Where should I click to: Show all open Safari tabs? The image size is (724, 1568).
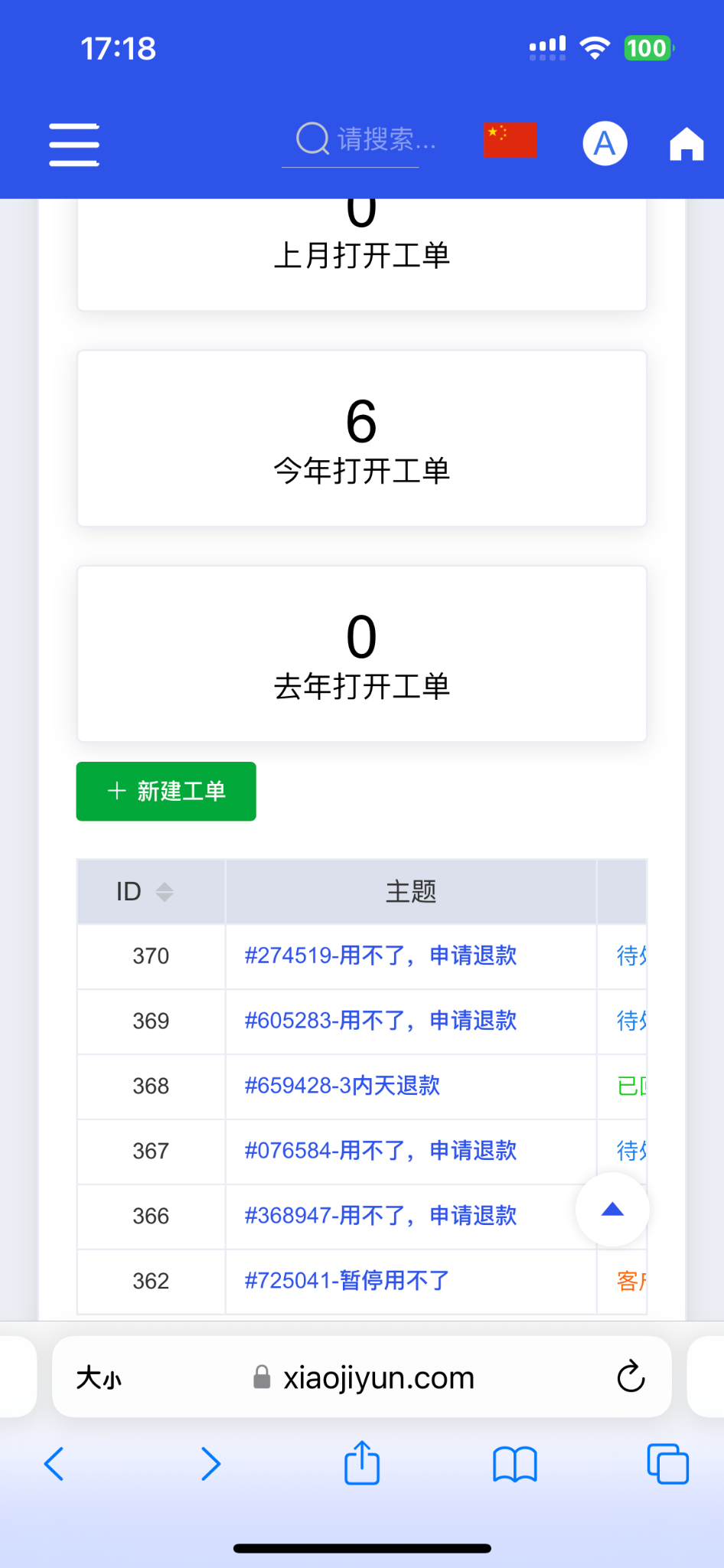click(x=667, y=1464)
